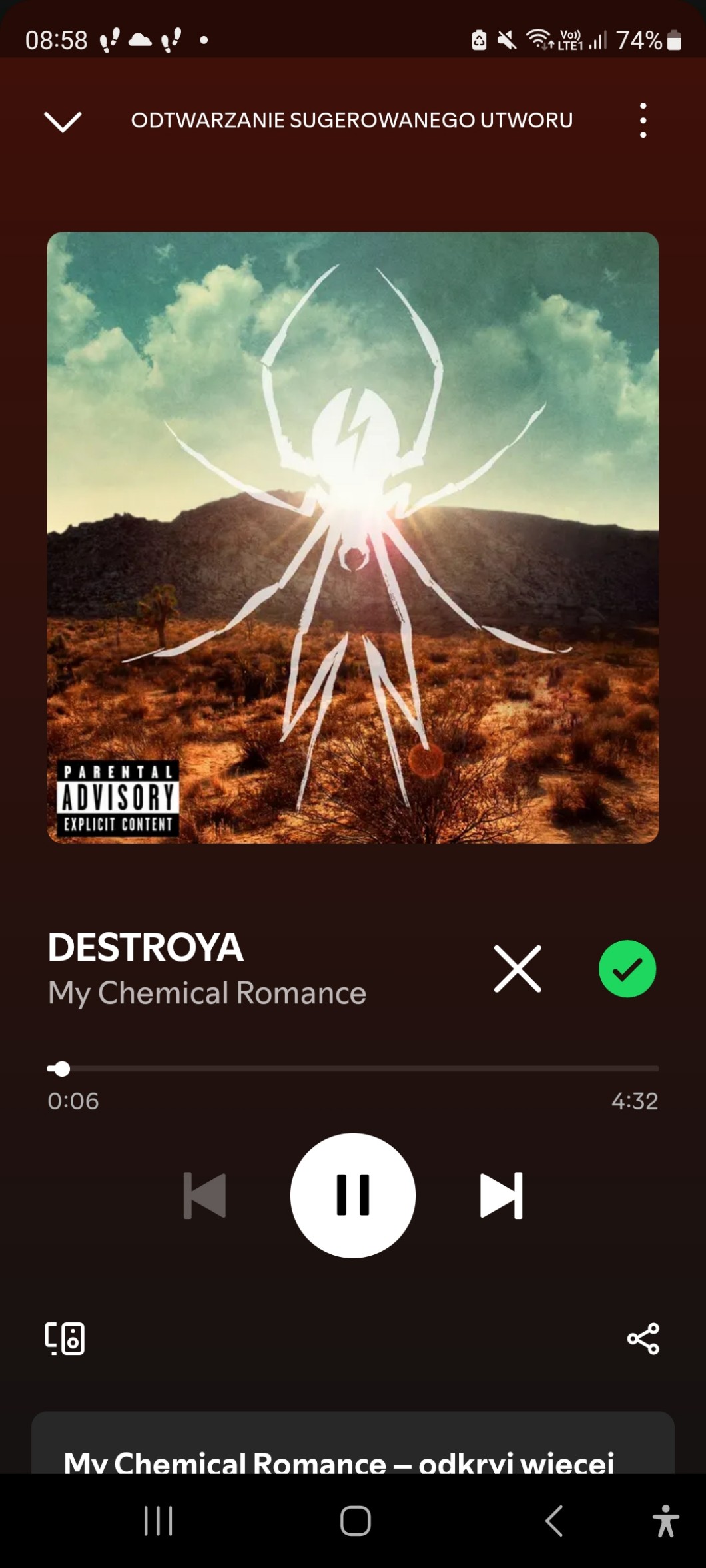This screenshot has height=1568, width=706.
Task: Go back using the system back button
Action: tap(554, 1521)
